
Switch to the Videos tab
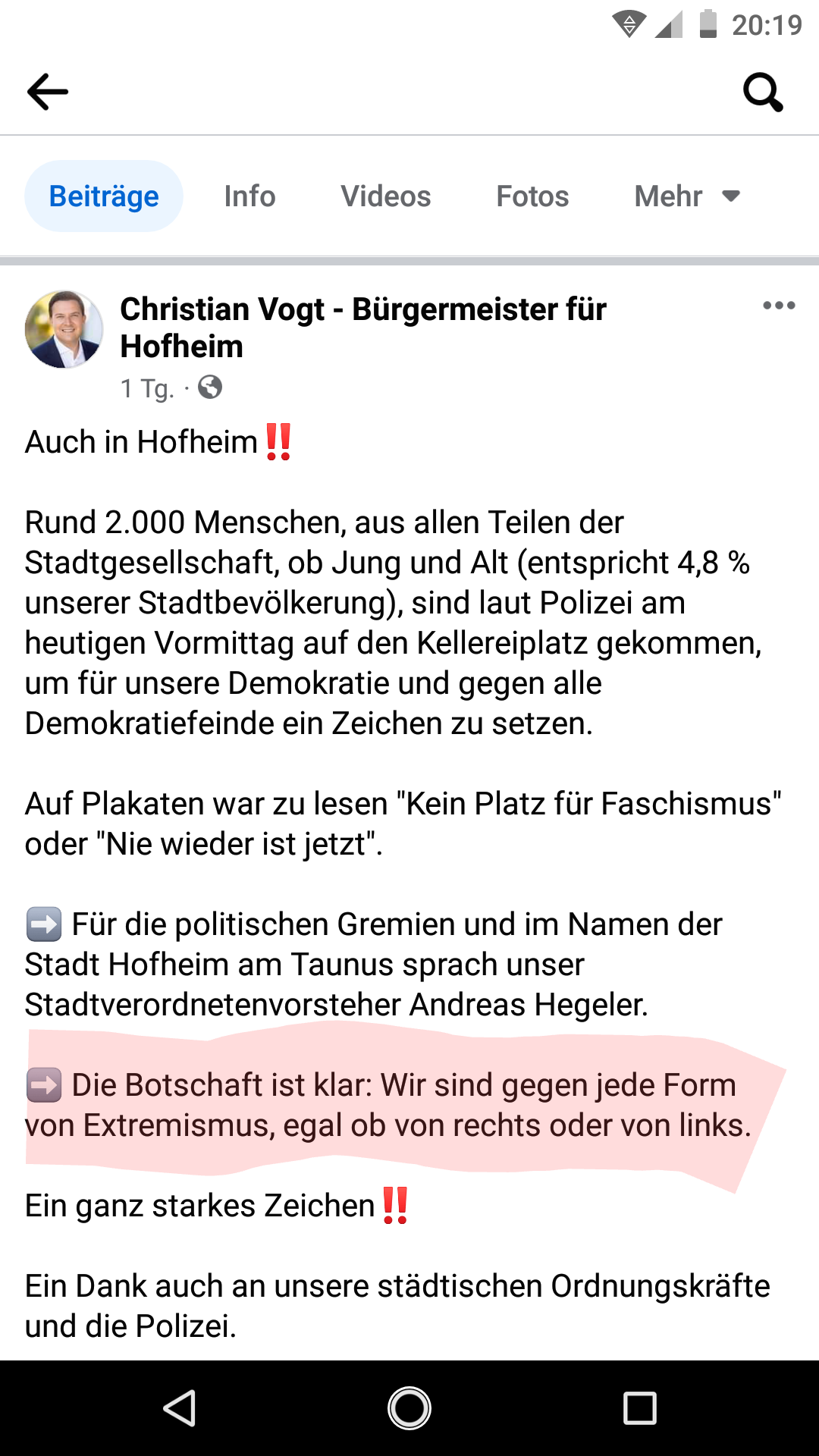pyautogui.click(x=385, y=196)
